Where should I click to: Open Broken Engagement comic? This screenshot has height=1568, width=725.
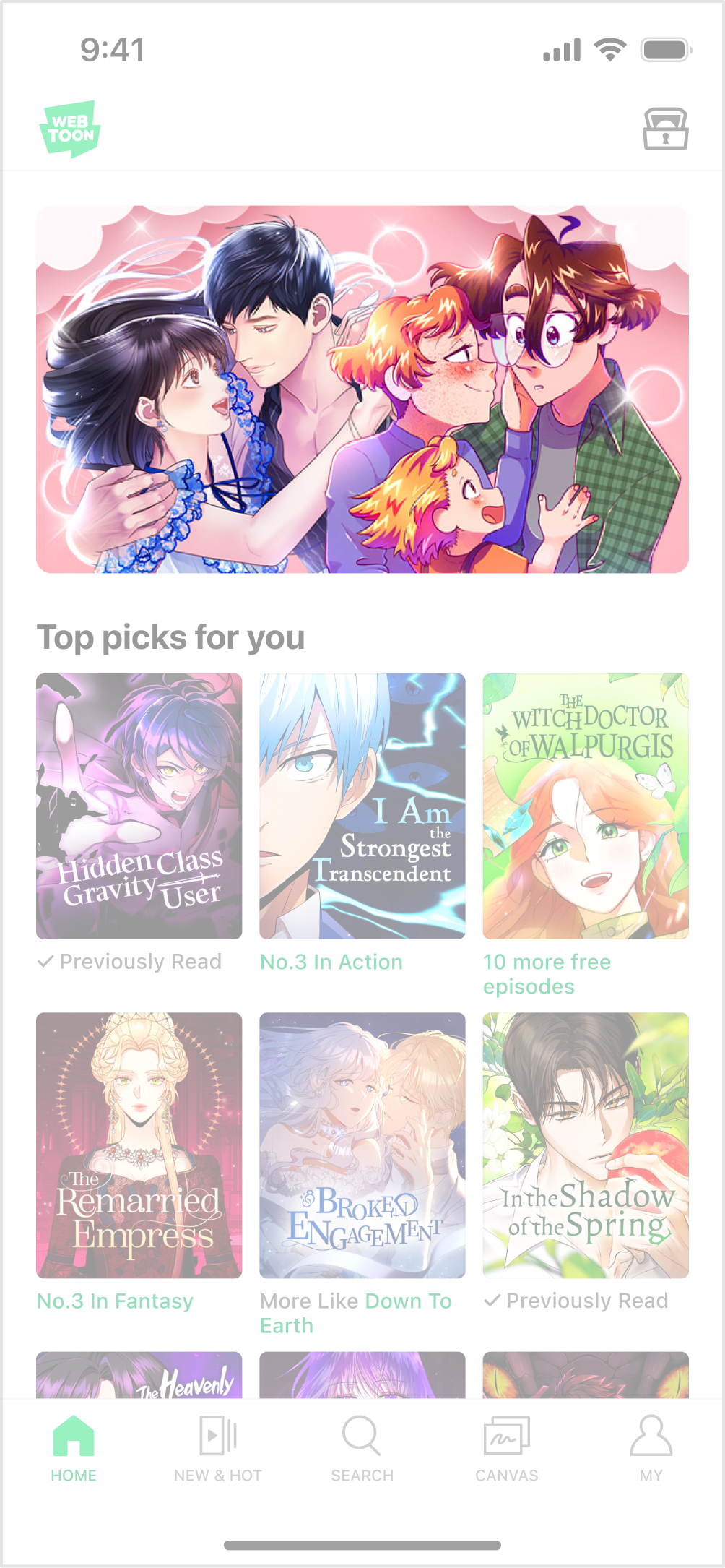(x=362, y=1145)
